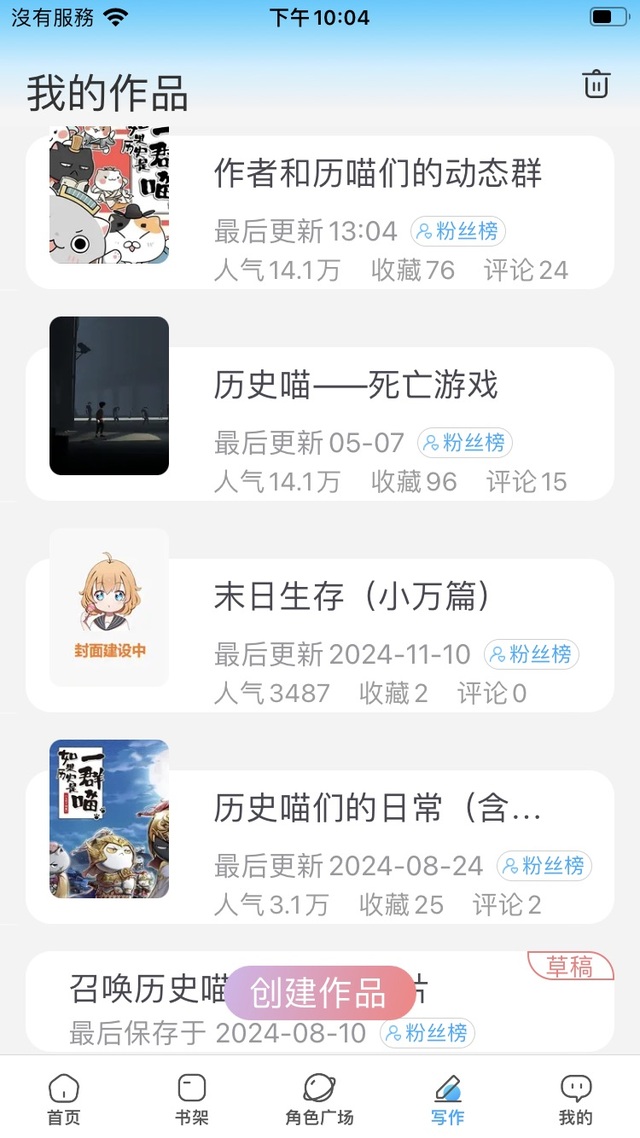Select the 写作 tab
Screen dimensions: 640x1138
click(x=448, y=1099)
